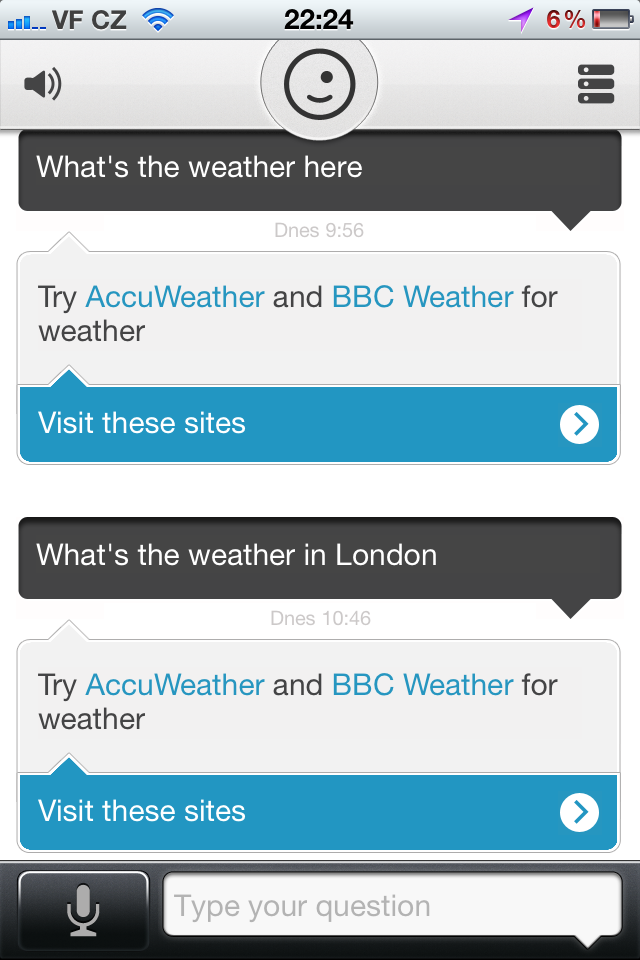Activate the microphone for voice input
Screen dimensions: 640x960
tap(84, 909)
